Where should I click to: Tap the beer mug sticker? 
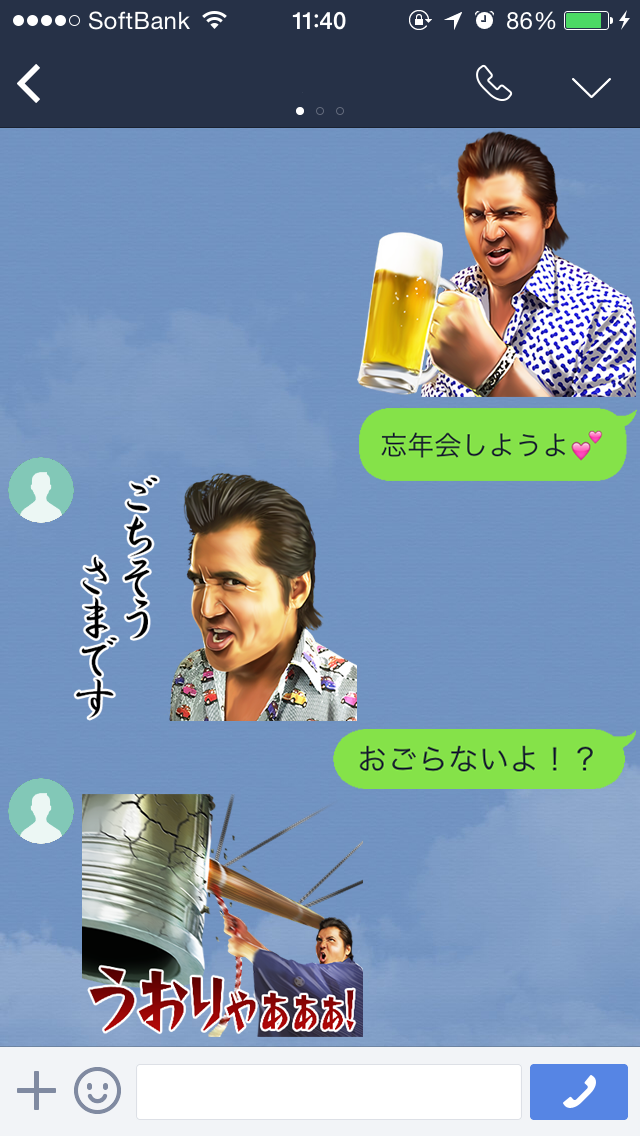pyautogui.click(x=497, y=264)
